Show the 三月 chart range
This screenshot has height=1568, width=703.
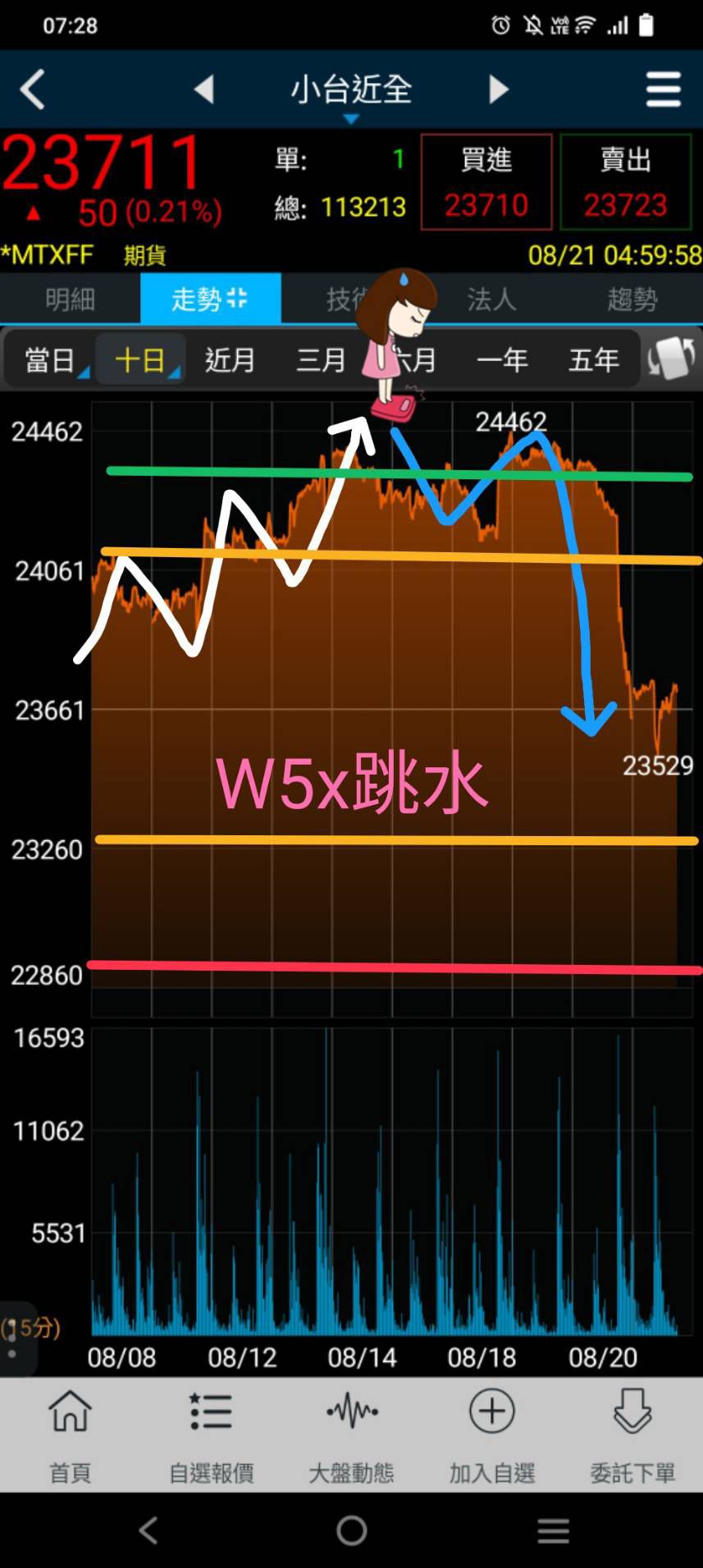click(321, 360)
